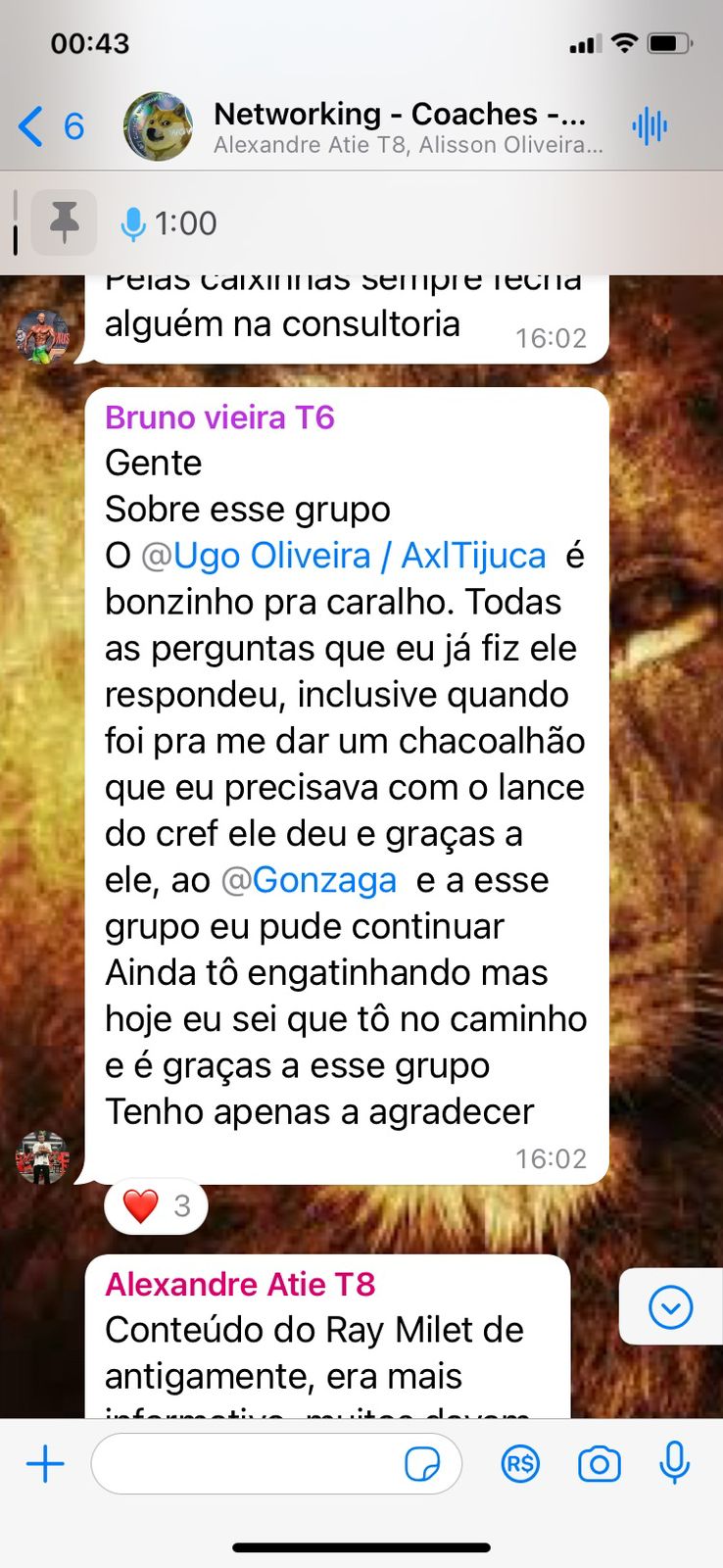The height and width of the screenshot is (1568, 723).
Task: Join the group voice chat waveform icon
Action: pyautogui.click(x=650, y=126)
